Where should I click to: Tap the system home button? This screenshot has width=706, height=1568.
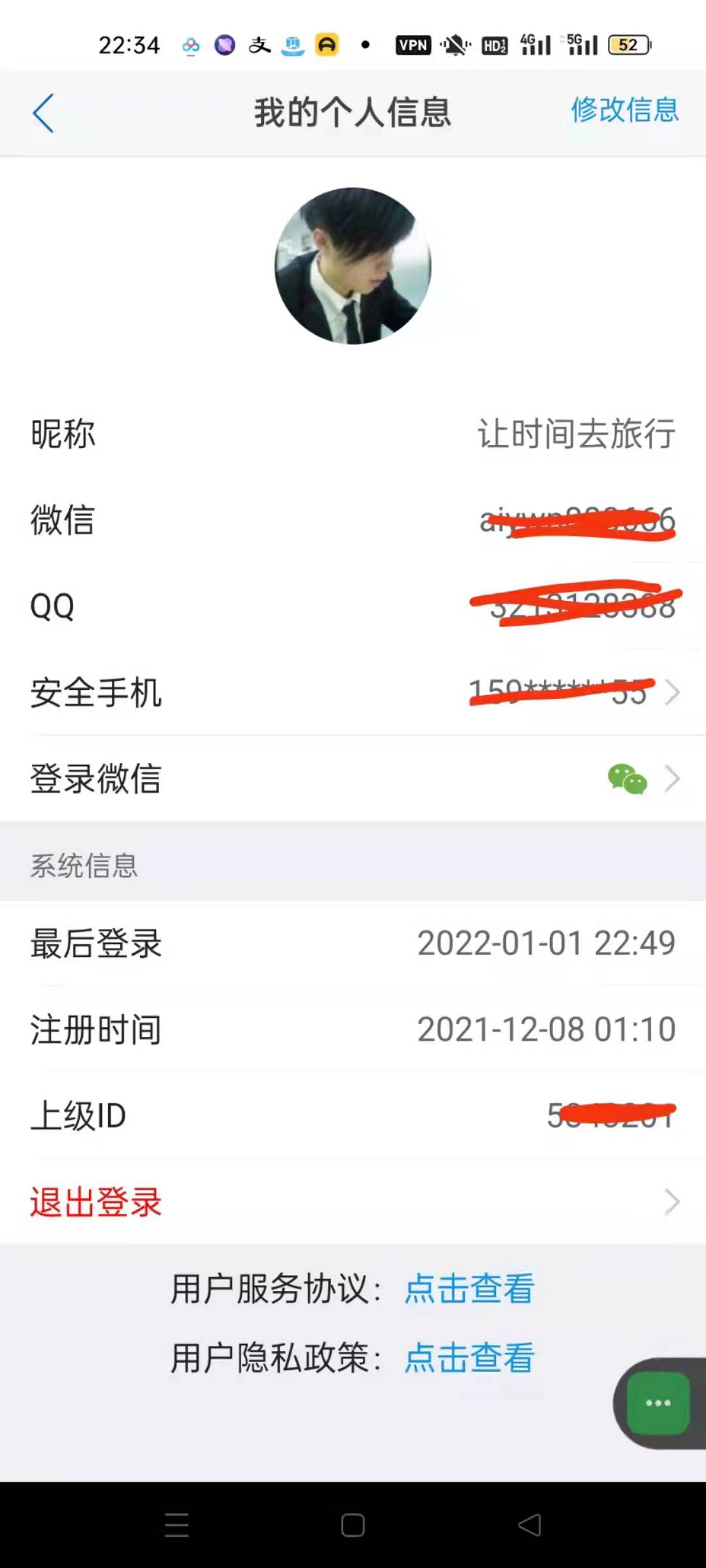[x=353, y=1525]
